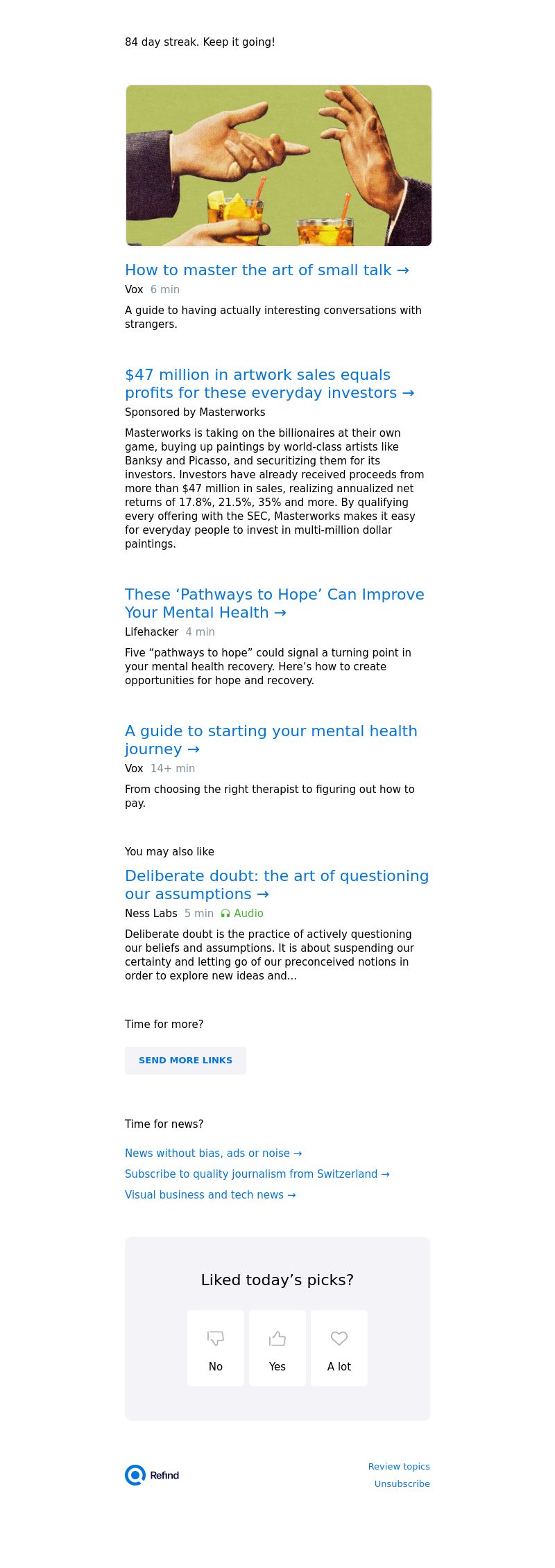Tap Send More Links button
The height and width of the screenshot is (1568, 555).
[x=185, y=1061]
